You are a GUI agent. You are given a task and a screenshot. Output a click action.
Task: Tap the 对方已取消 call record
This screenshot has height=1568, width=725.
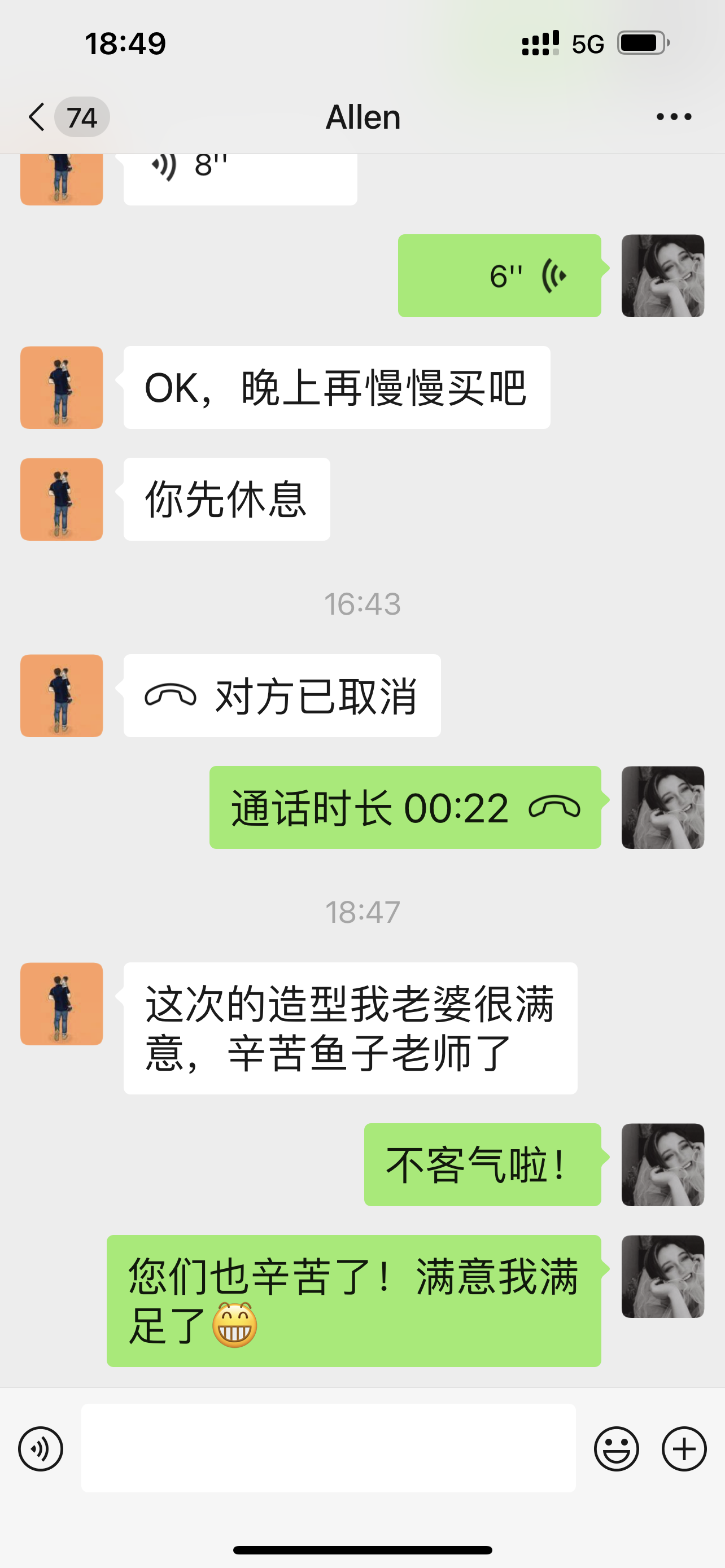[282, 696]
